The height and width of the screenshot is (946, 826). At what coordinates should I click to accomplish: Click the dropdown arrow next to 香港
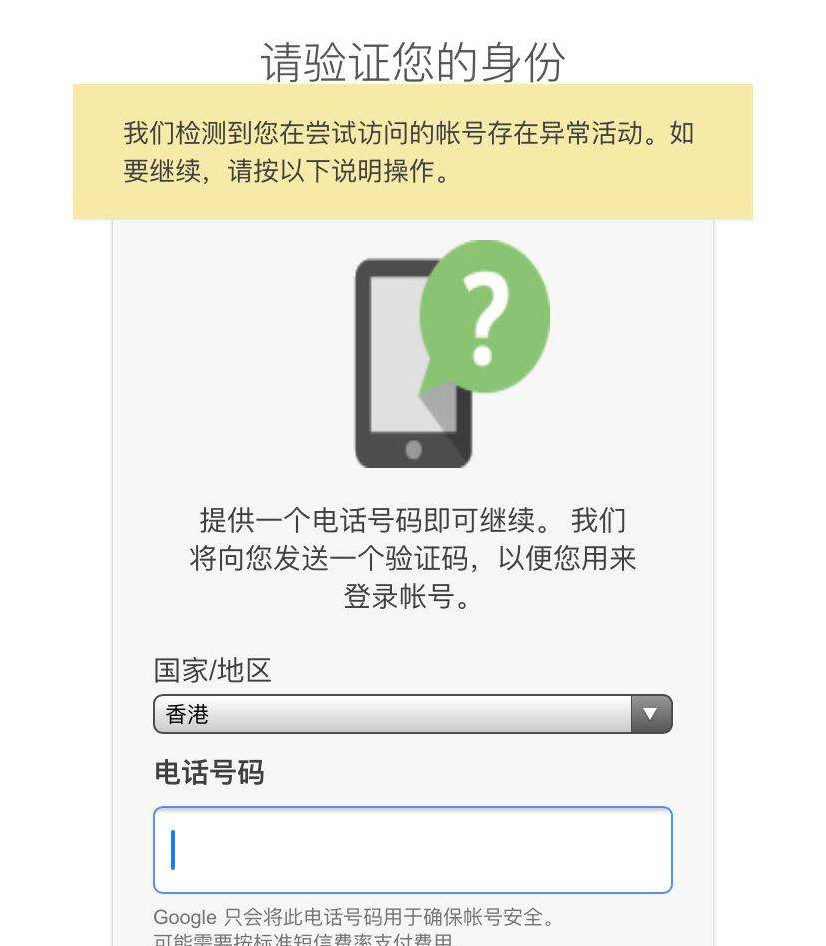click(x=651, y=714)
